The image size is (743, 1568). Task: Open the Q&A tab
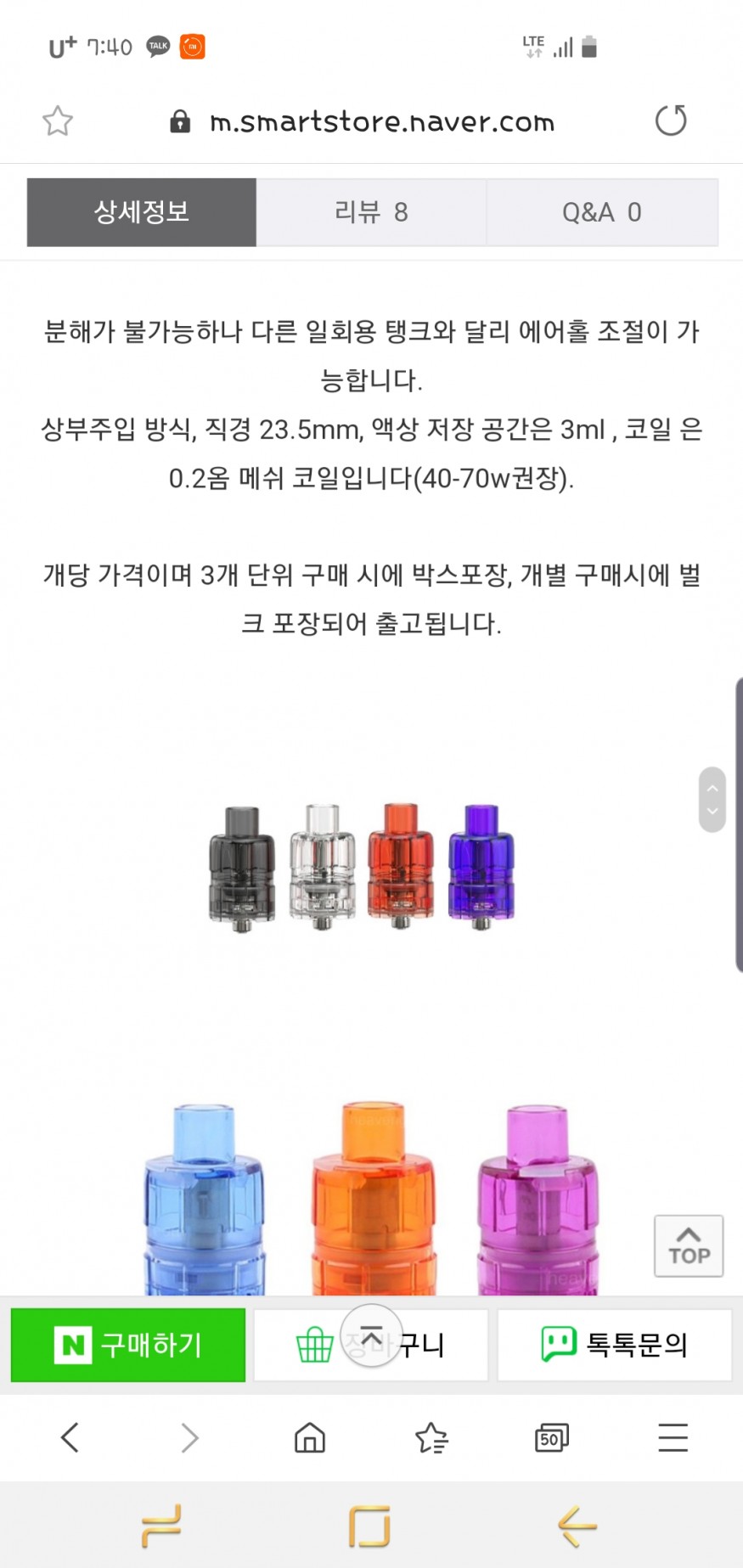[x=602, y=212]
